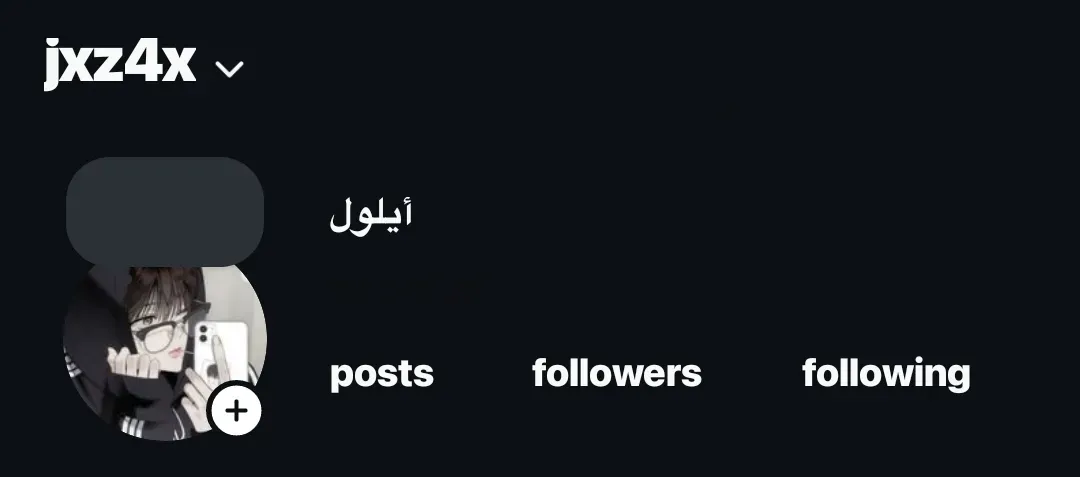The height and width of the screenshot is (477, 1080).
Task: View the posts count
Action: coord(382,373)
